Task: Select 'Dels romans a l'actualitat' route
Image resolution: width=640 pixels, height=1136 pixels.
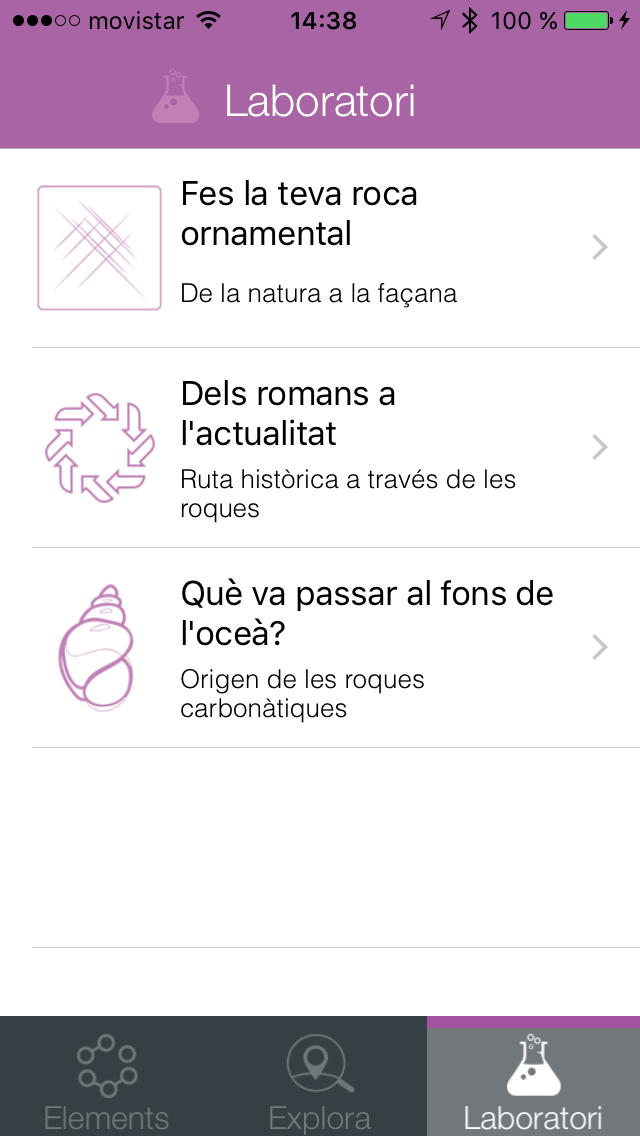Action: [320, 448]
